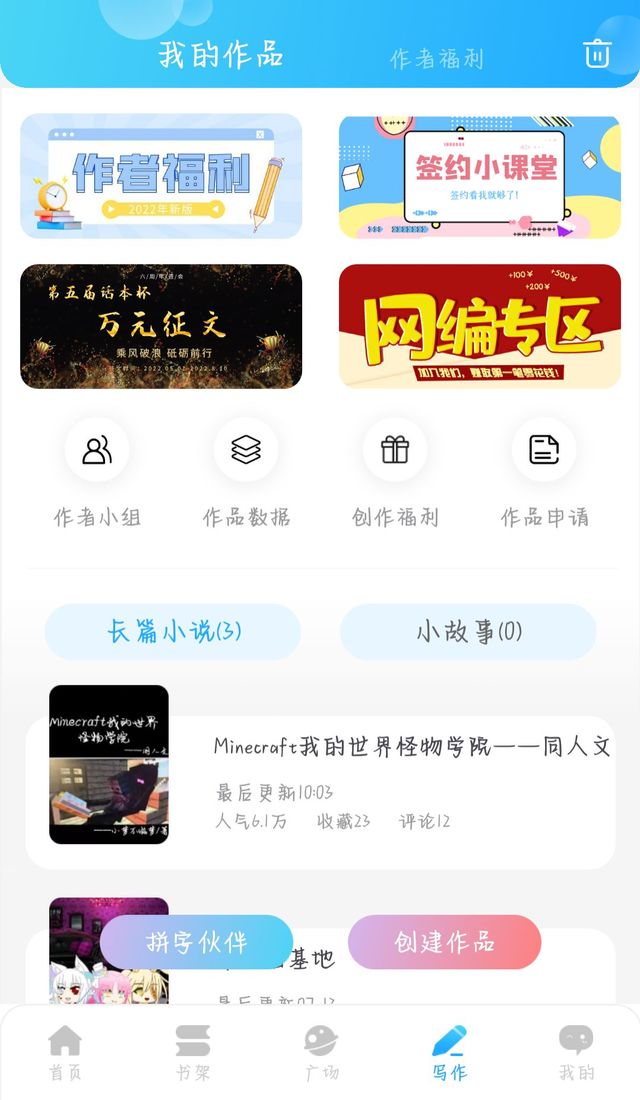Viewport: 640px width, 1100px height.
Task: Open 创作福利 gift section
Action: (395, 472)
